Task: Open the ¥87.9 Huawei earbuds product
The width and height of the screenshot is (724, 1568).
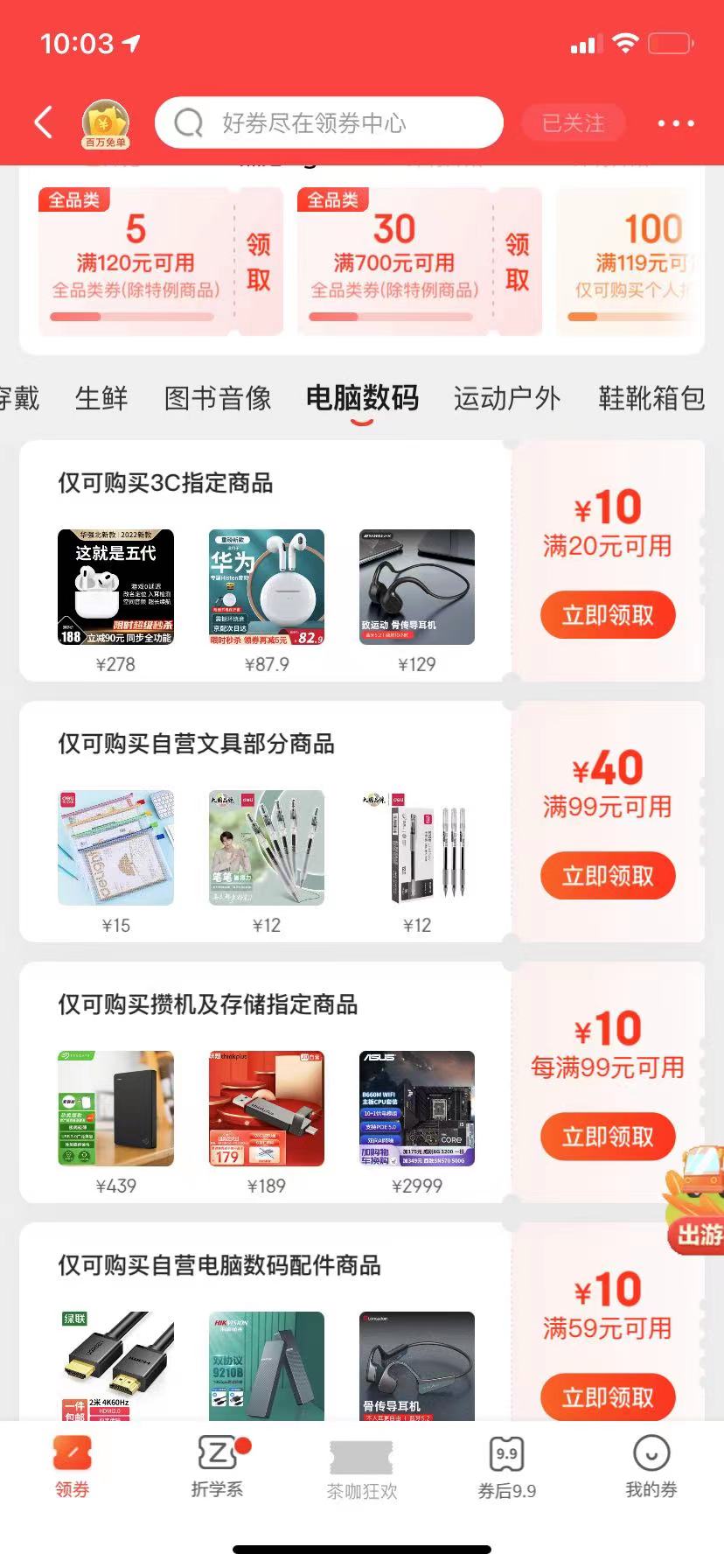Action: coord(267,587)
